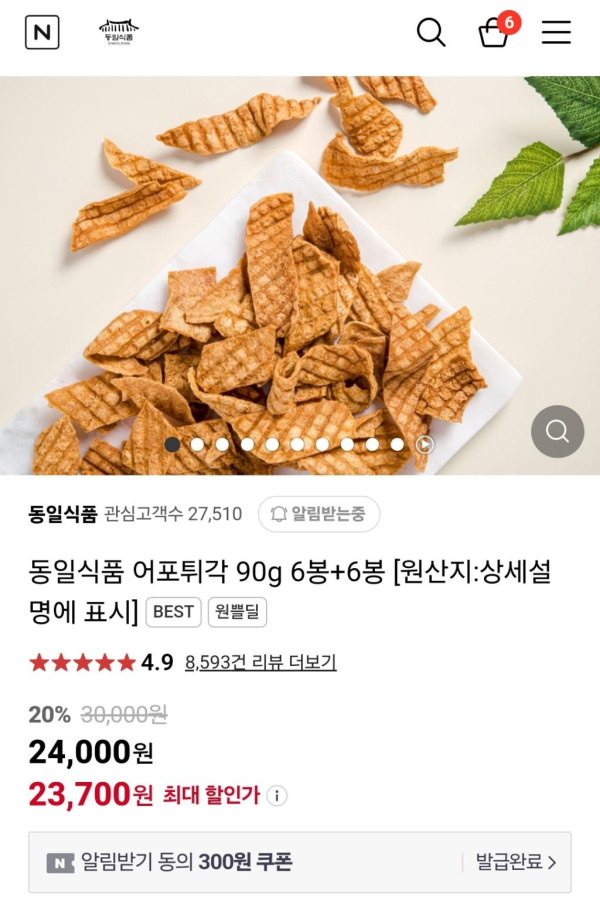Play the product image slideshow
The height and width of the screenshot is (911, 600).
tap(425, 444)
